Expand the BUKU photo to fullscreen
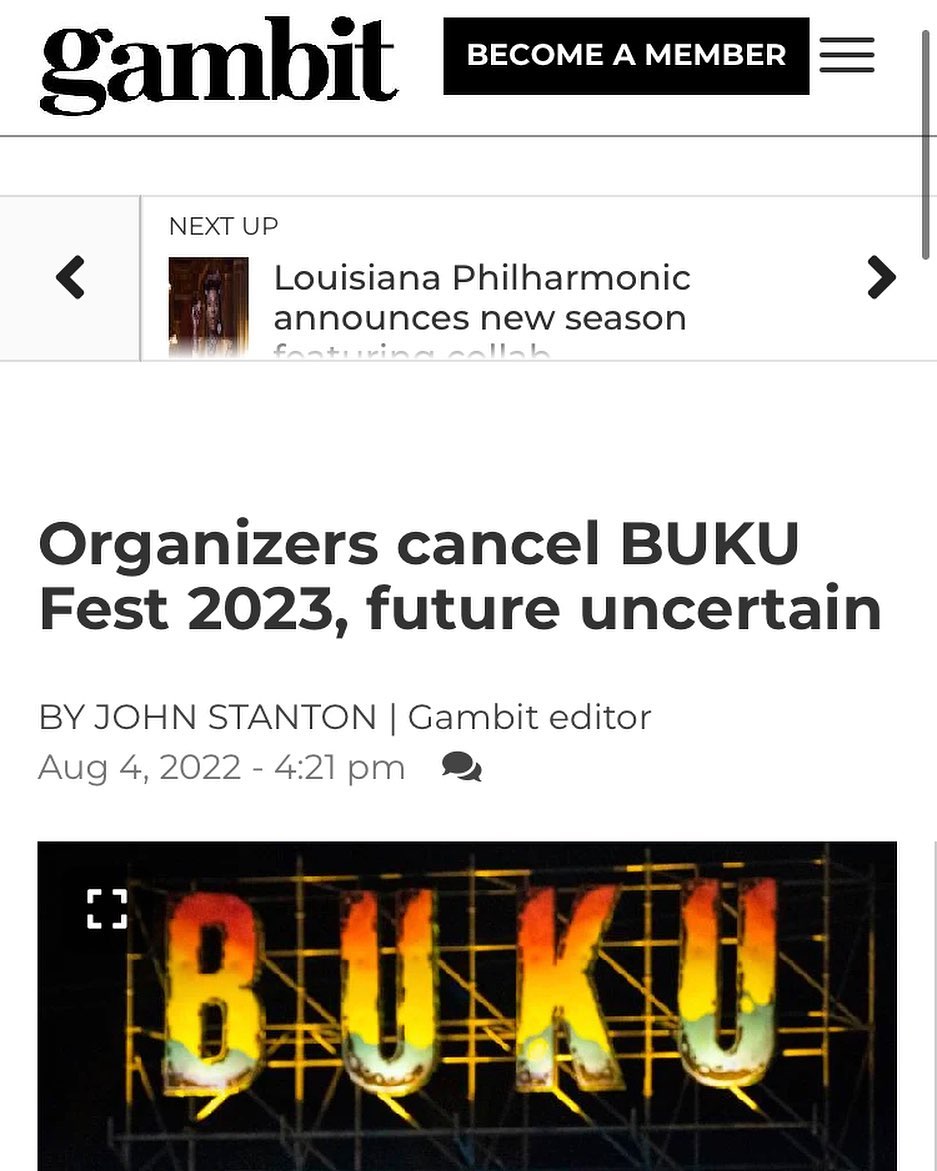This screenshot has height=1171, width=937. click(106, 908)
